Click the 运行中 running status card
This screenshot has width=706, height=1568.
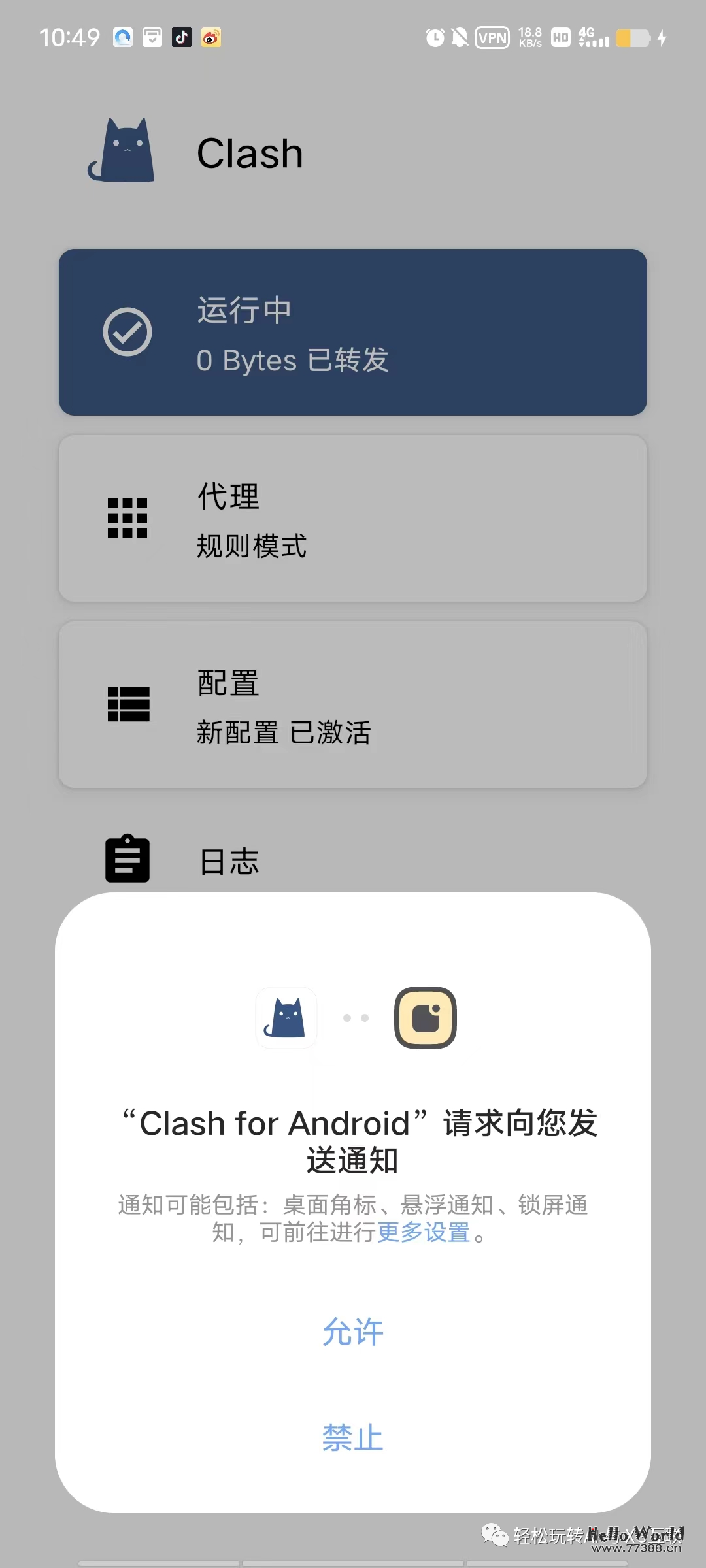coord(352,331)
